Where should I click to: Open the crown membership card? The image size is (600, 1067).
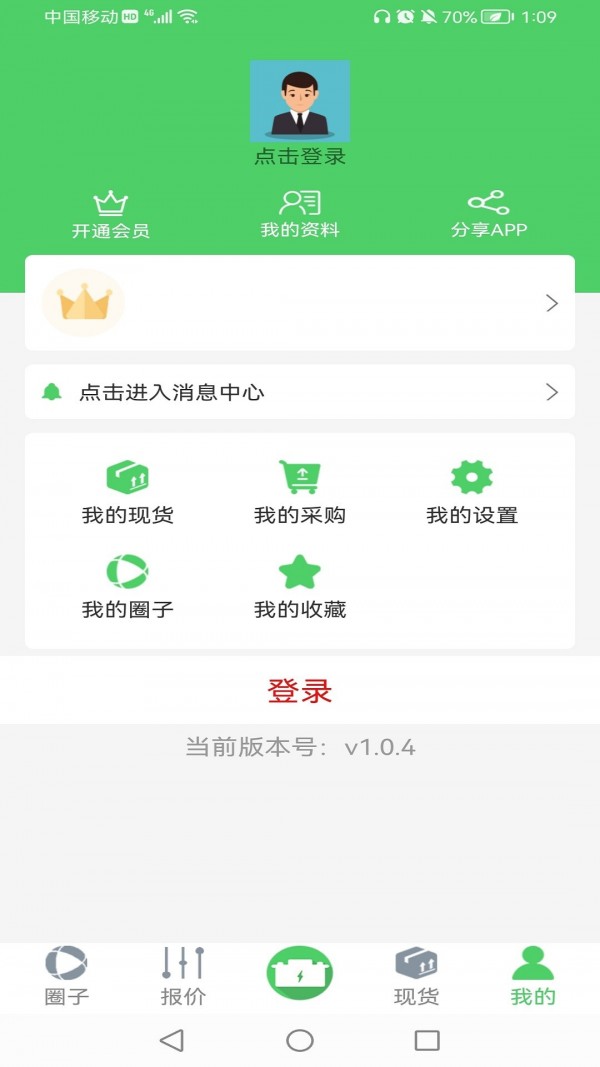300,303
